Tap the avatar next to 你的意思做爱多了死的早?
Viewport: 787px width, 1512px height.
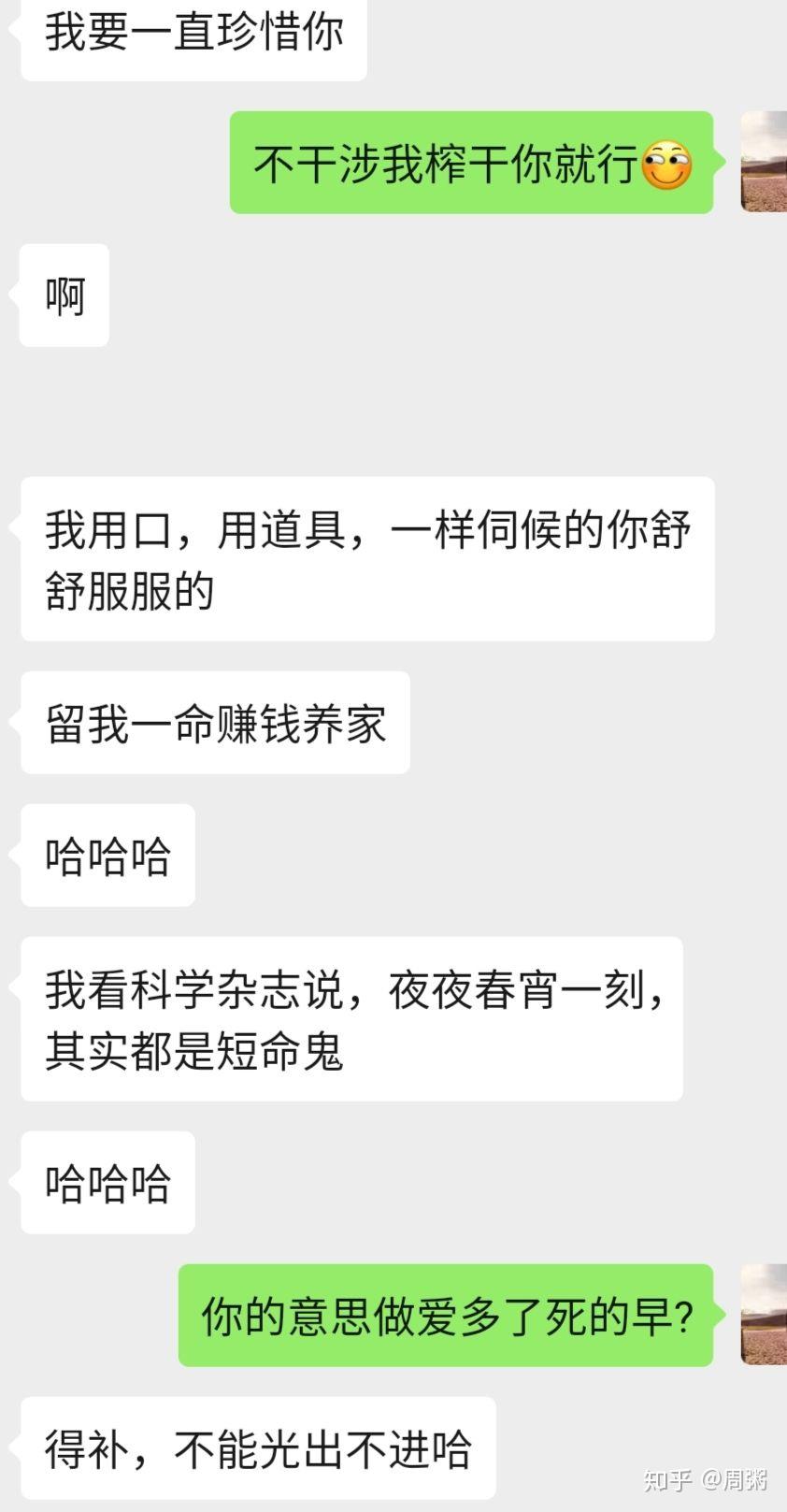pos(764,1315)
